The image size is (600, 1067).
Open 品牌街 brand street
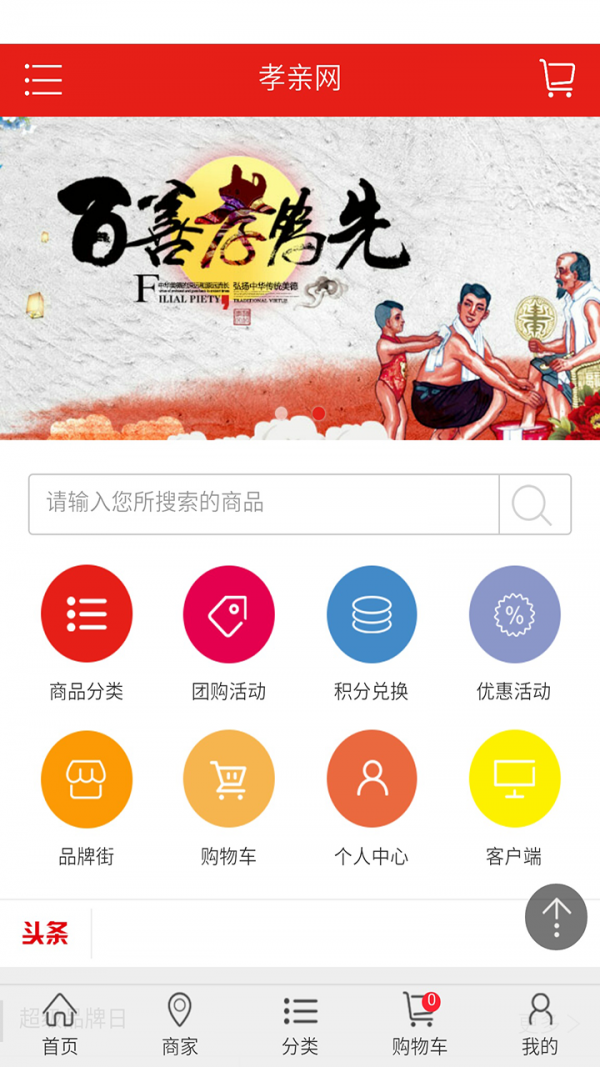pos(86,779)
